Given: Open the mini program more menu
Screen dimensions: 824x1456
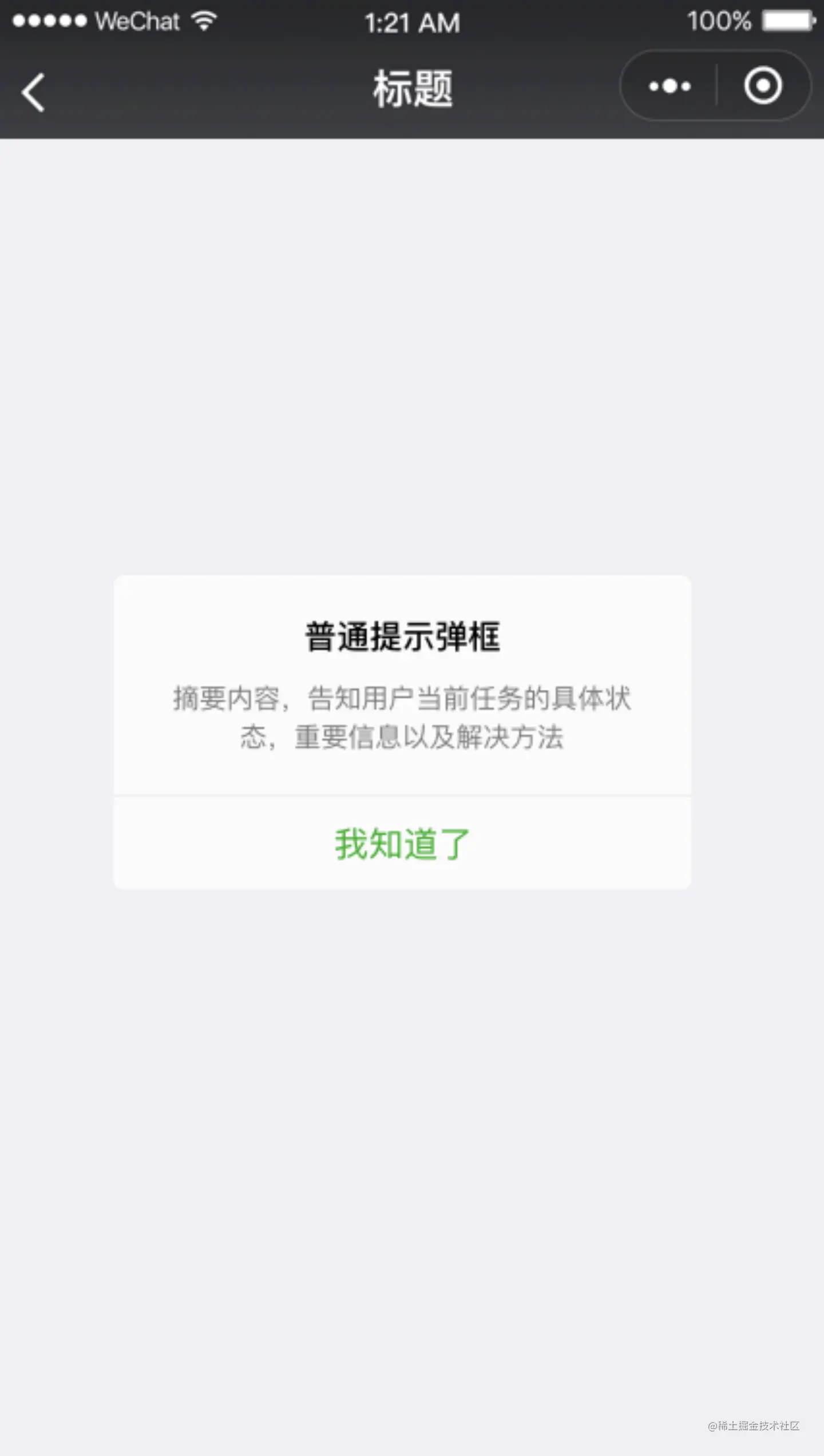Looking at the screenshot, I should pyautogui.click(x=669, y=86).
